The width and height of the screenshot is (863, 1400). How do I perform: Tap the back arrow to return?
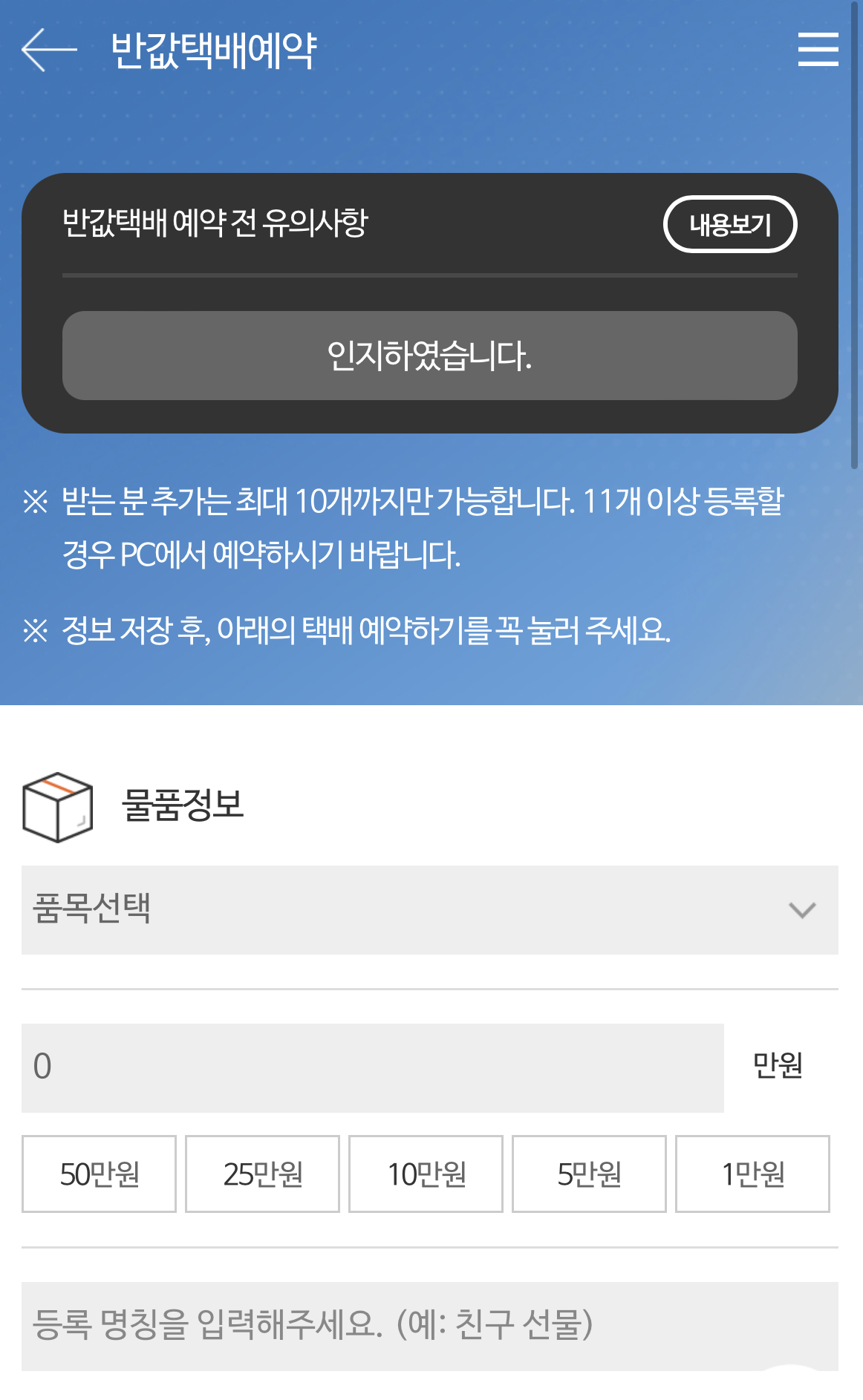[x=46, y=50]
